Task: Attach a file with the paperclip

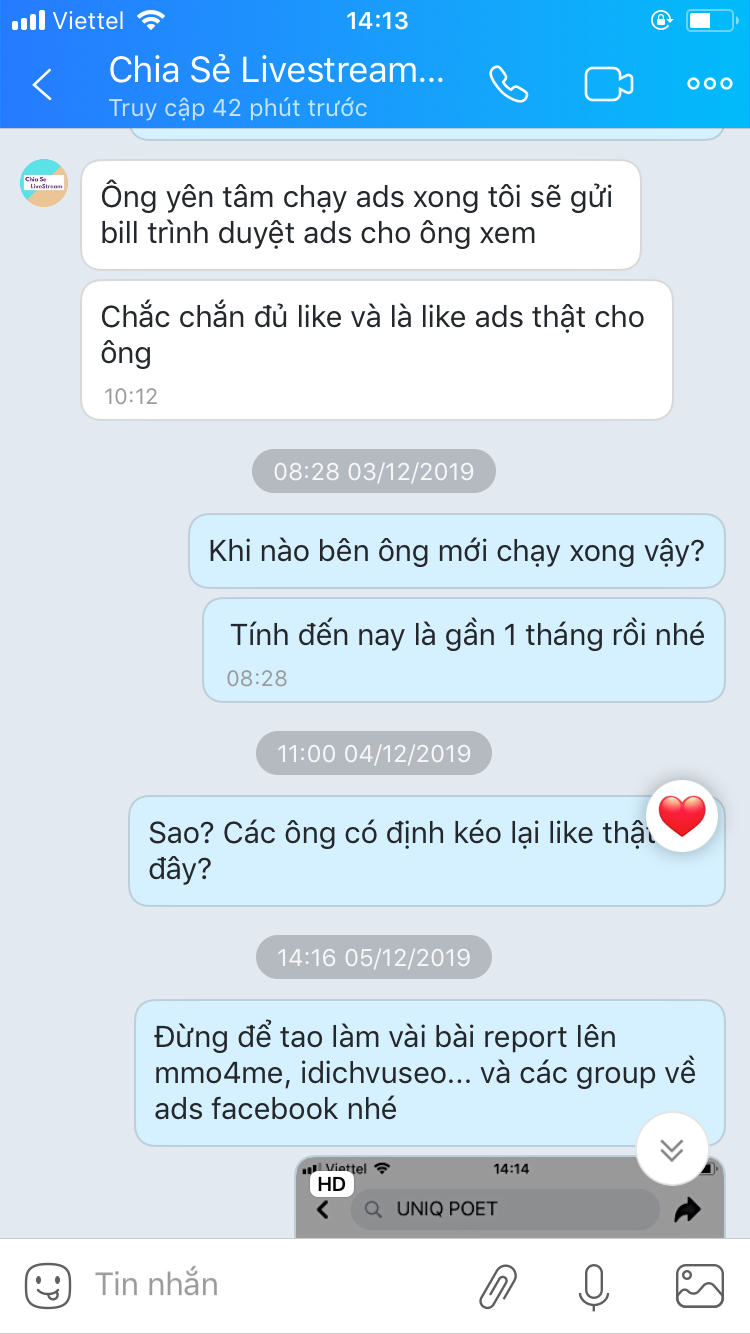Action: (498, 1286)
